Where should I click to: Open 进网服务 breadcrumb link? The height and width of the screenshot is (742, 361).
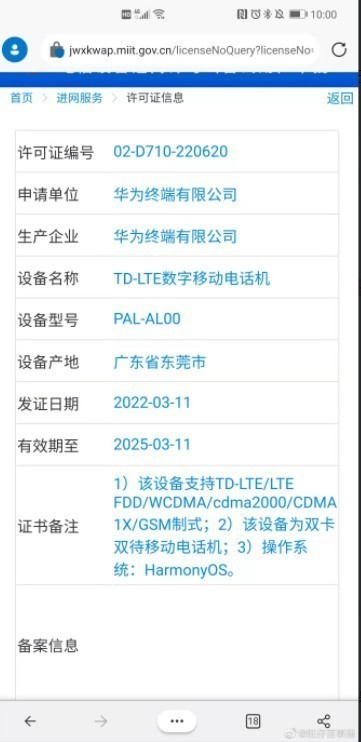[79, 98]
